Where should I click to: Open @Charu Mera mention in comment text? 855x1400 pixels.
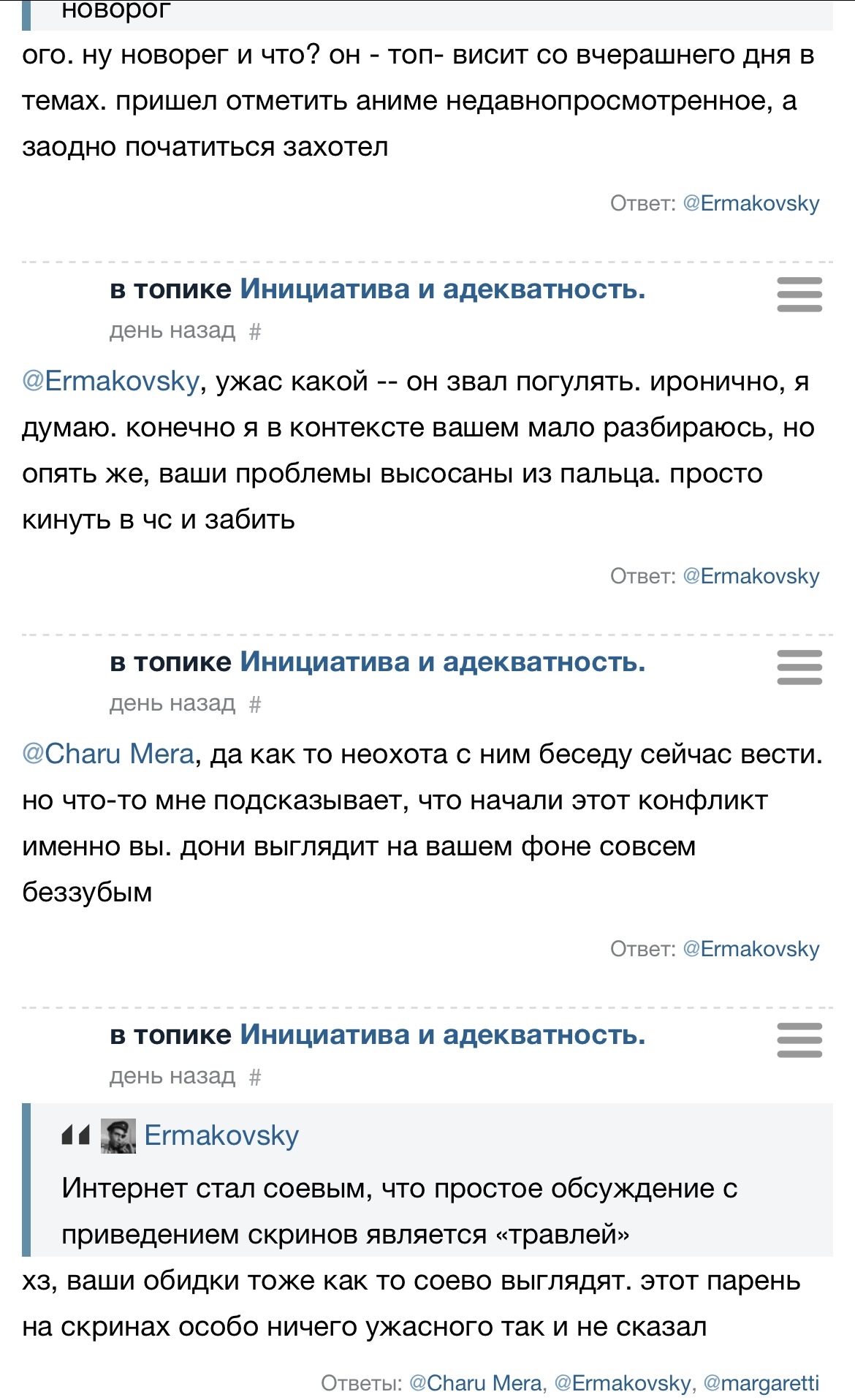tap(108, 754)
